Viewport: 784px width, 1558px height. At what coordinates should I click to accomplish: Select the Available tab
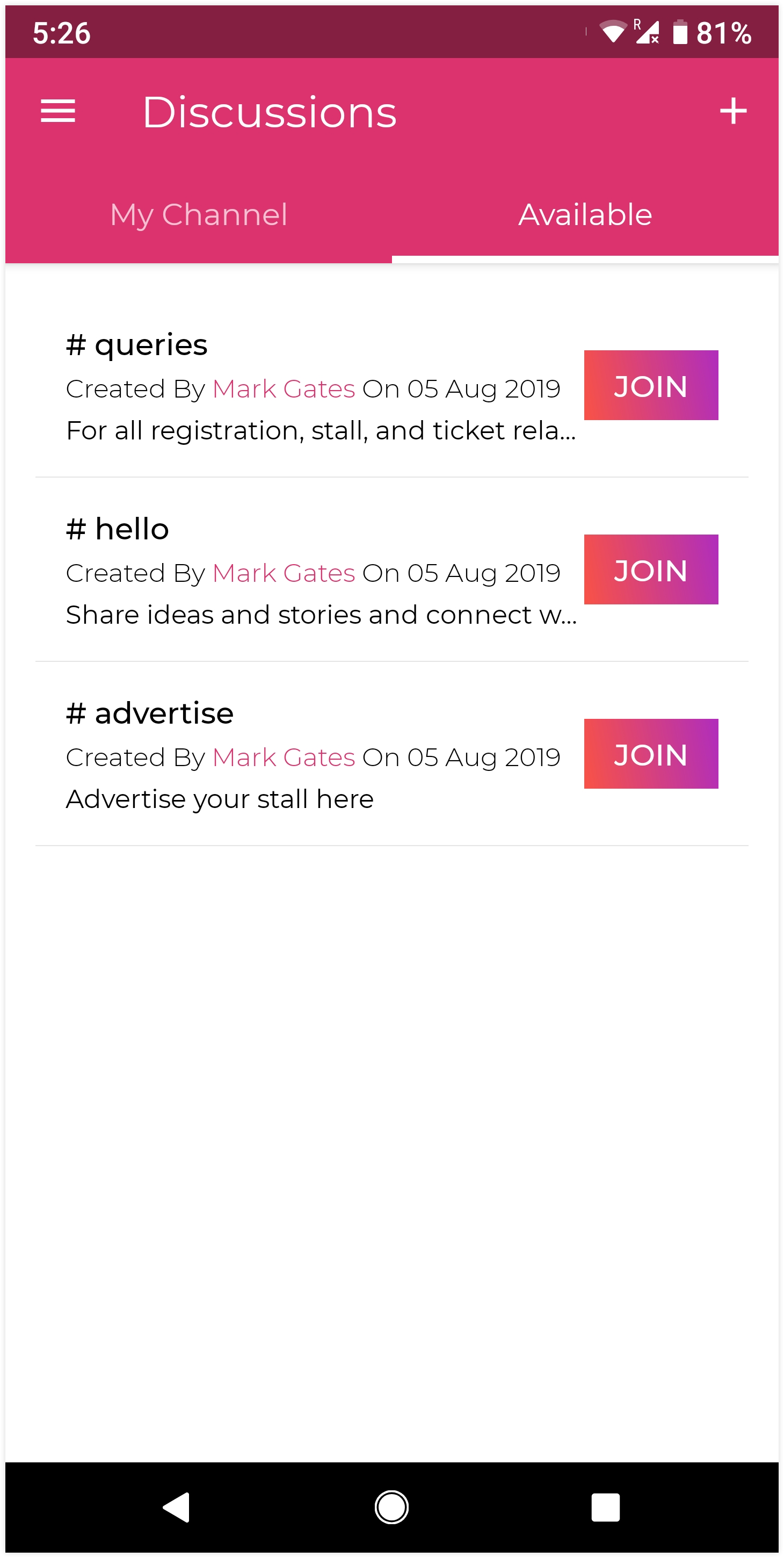click(585, 215)
